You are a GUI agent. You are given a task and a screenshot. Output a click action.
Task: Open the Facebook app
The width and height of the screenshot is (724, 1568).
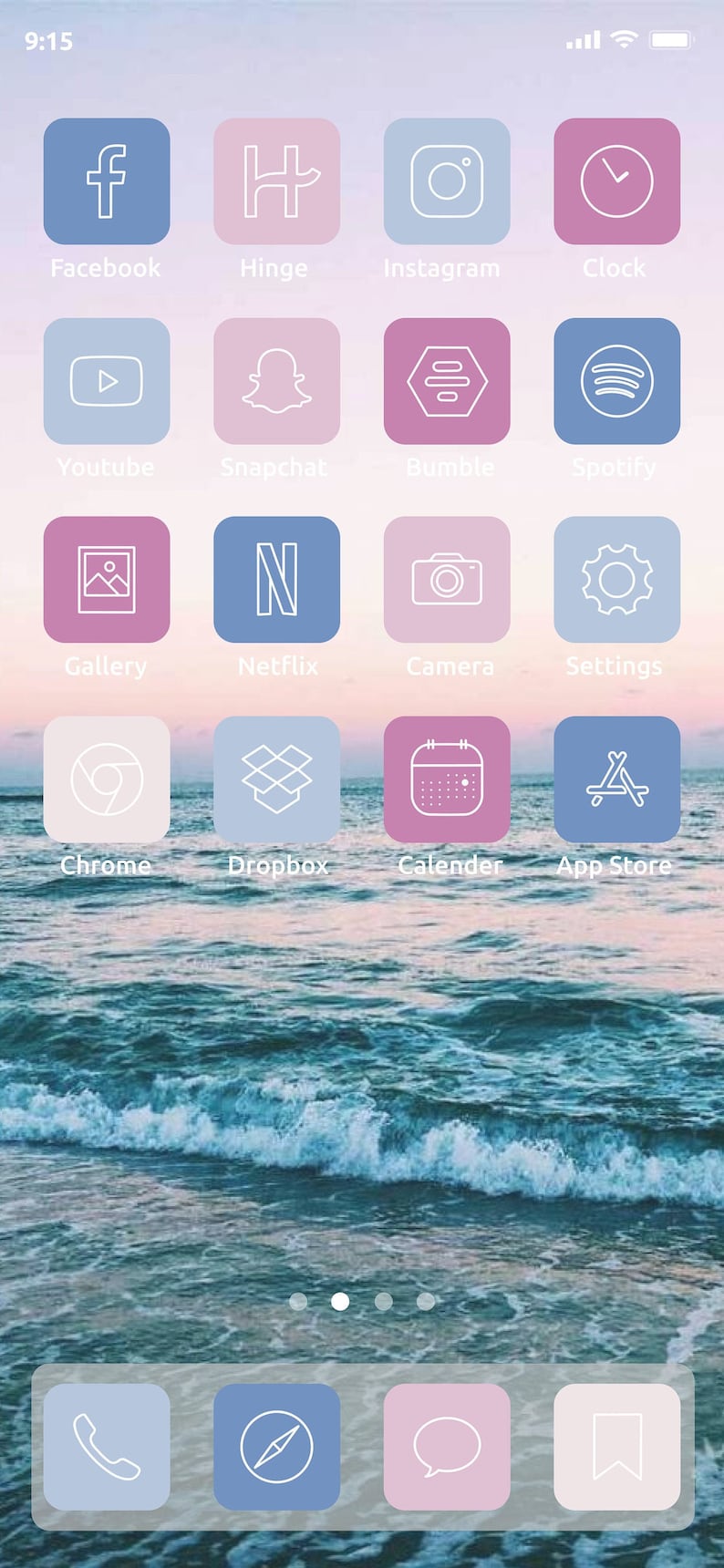tap(107, 181)
